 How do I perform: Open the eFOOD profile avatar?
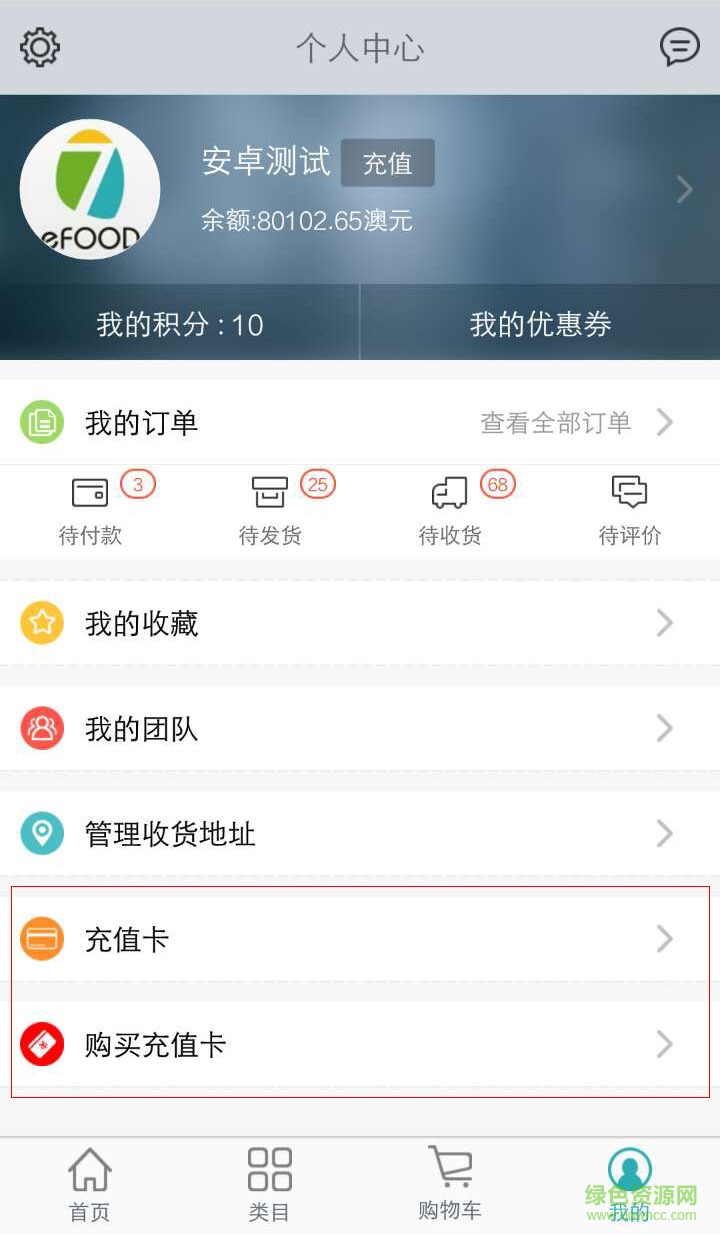tap(90, 190)
